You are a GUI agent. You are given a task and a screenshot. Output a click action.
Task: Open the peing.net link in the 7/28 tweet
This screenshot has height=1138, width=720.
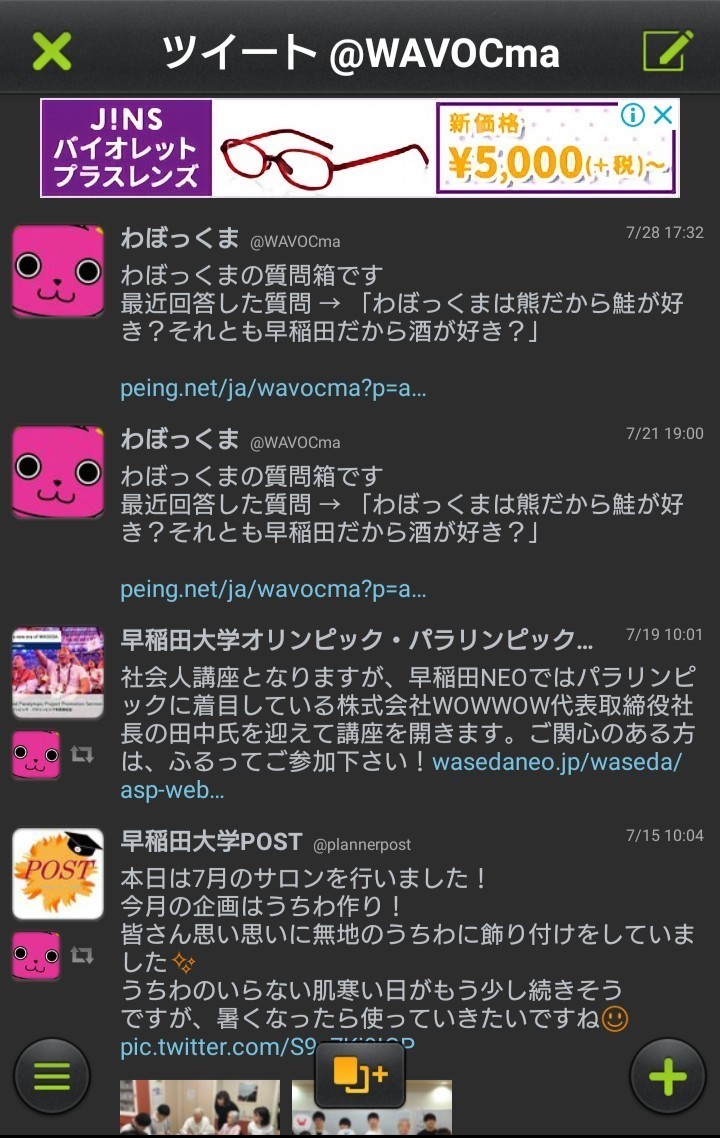[273, 389]
